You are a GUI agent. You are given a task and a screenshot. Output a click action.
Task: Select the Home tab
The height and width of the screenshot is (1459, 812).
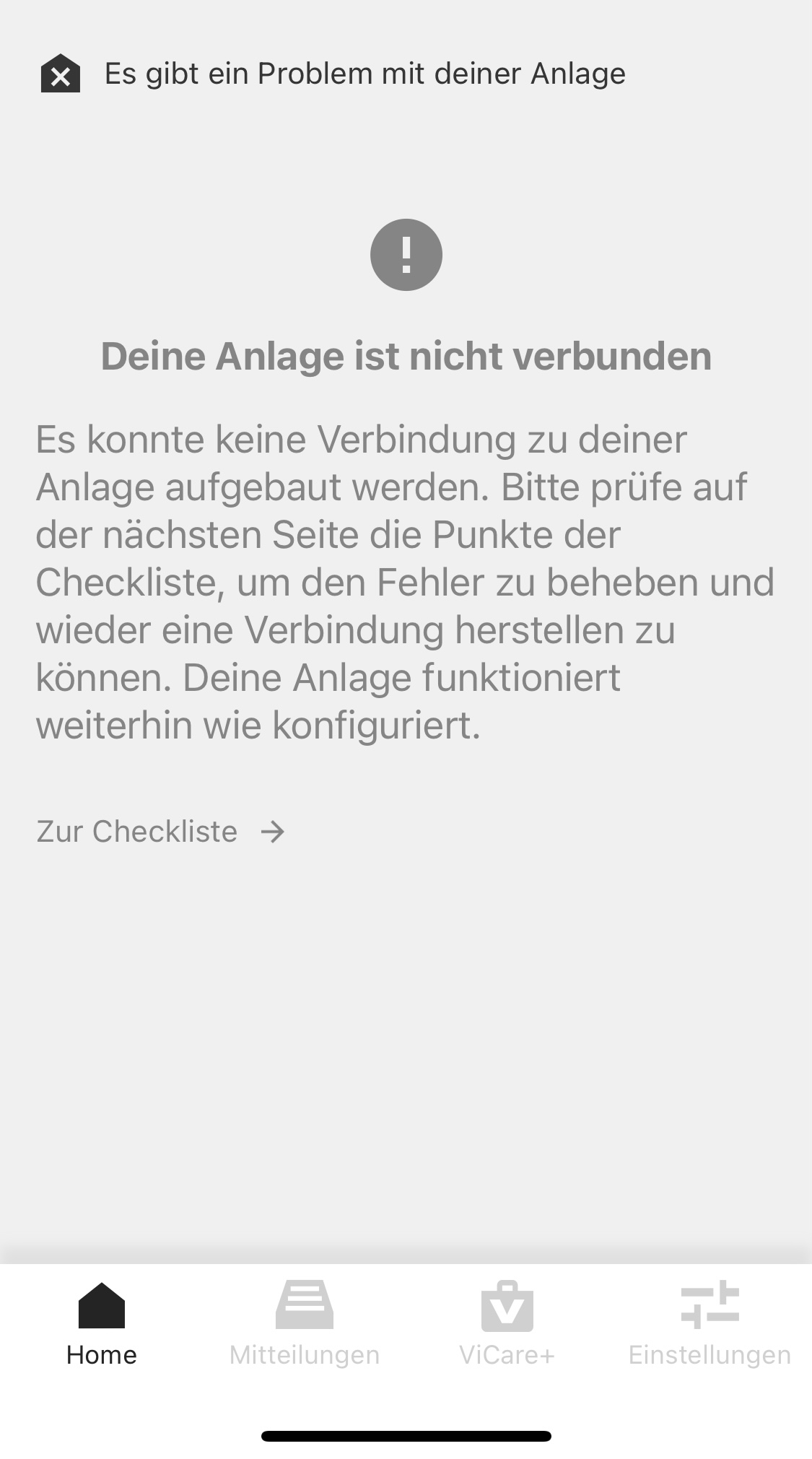tap(102, 1323)
